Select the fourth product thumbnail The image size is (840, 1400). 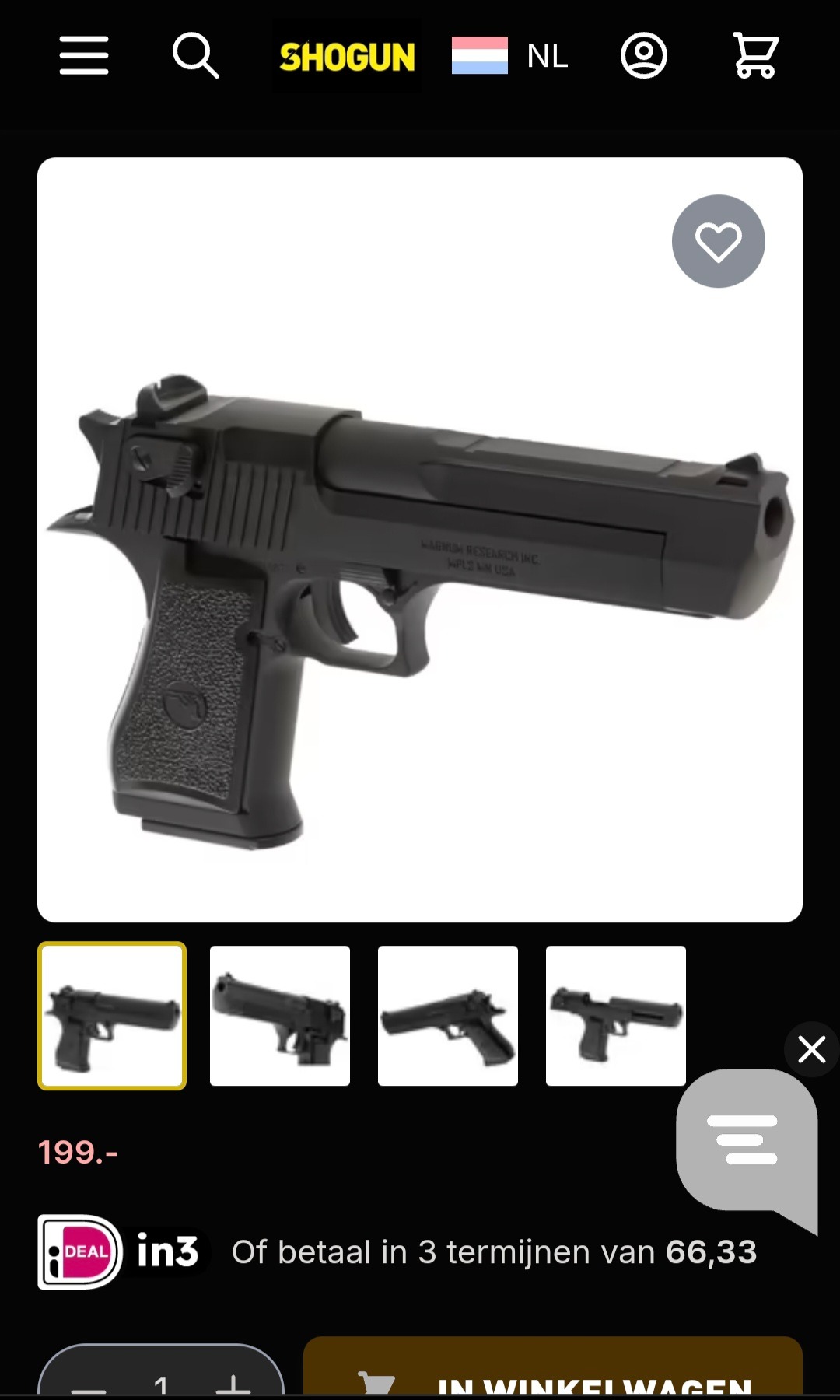pyautogui.click(x=616, y=1016)
